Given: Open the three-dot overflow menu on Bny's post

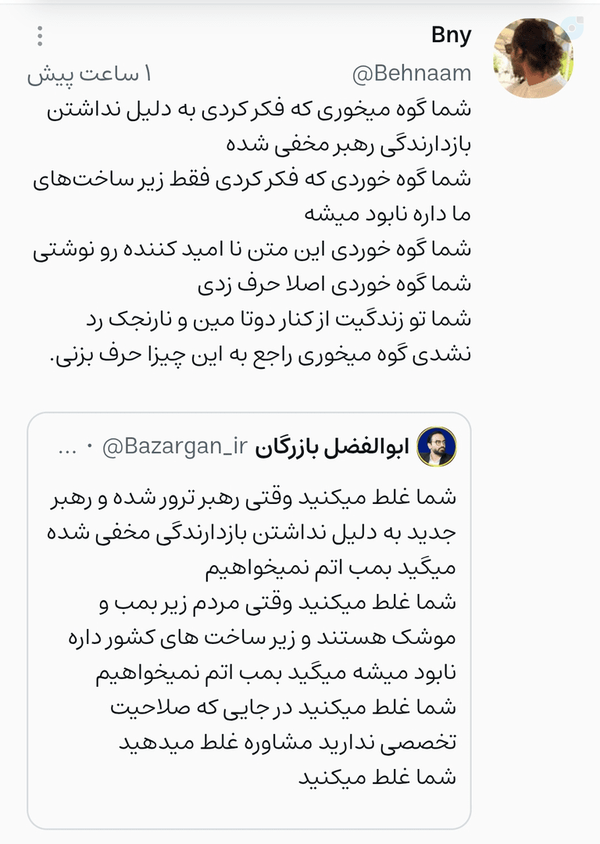Looking at the screenshot, I should (40, 36).
